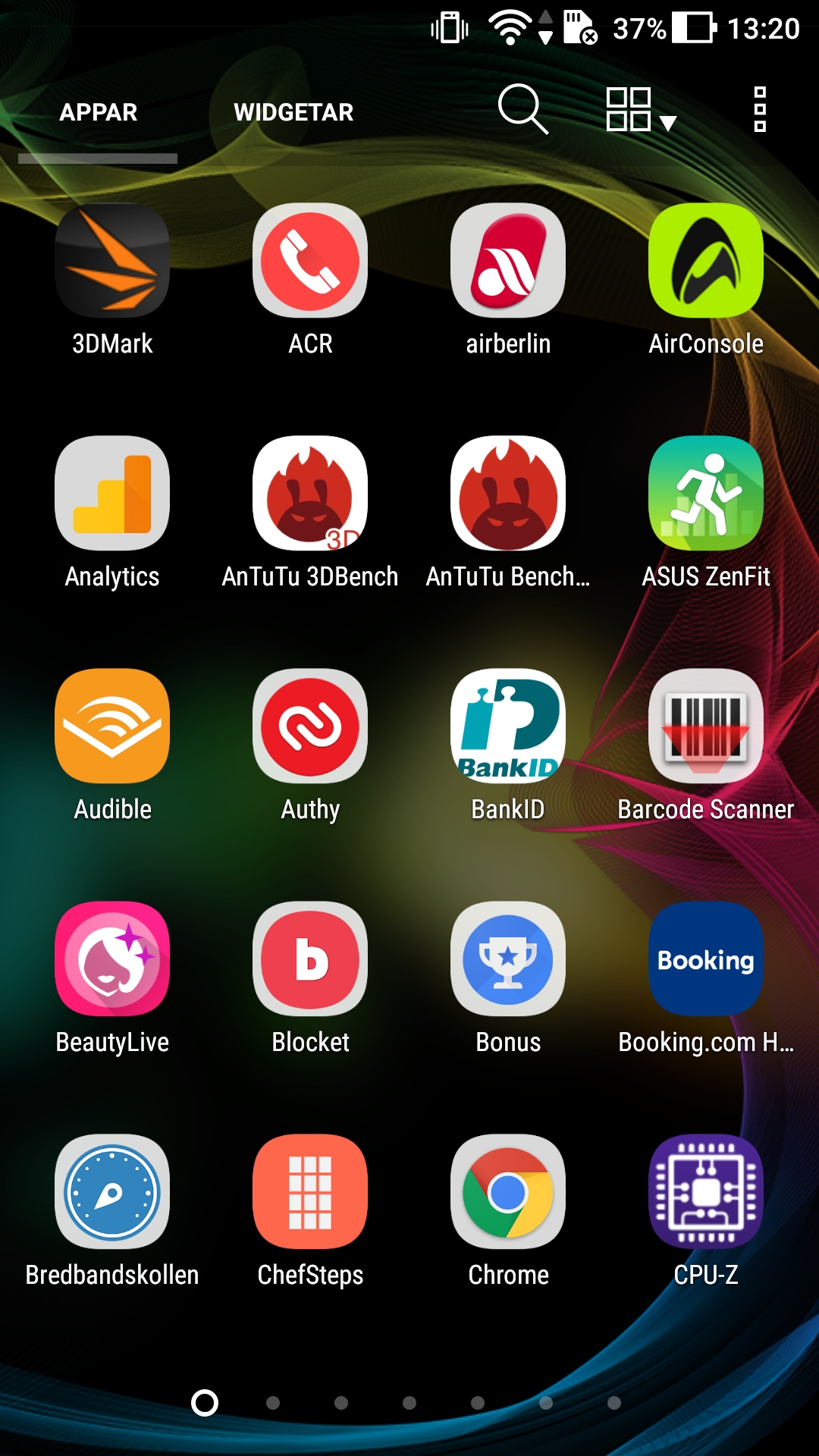
Task: Open the three-dot overflow menu
Action: [x=760, y=110]
